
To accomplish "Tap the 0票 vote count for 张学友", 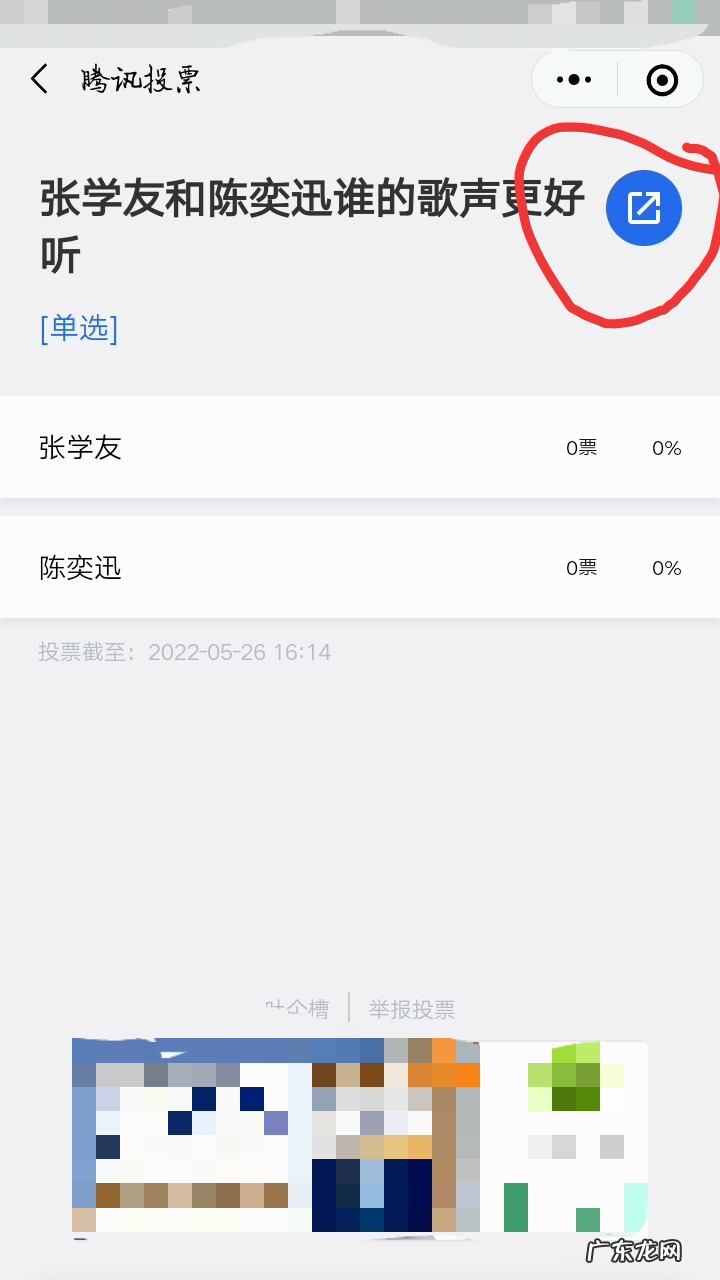I will pyautogui.click(x=581, y=447).
